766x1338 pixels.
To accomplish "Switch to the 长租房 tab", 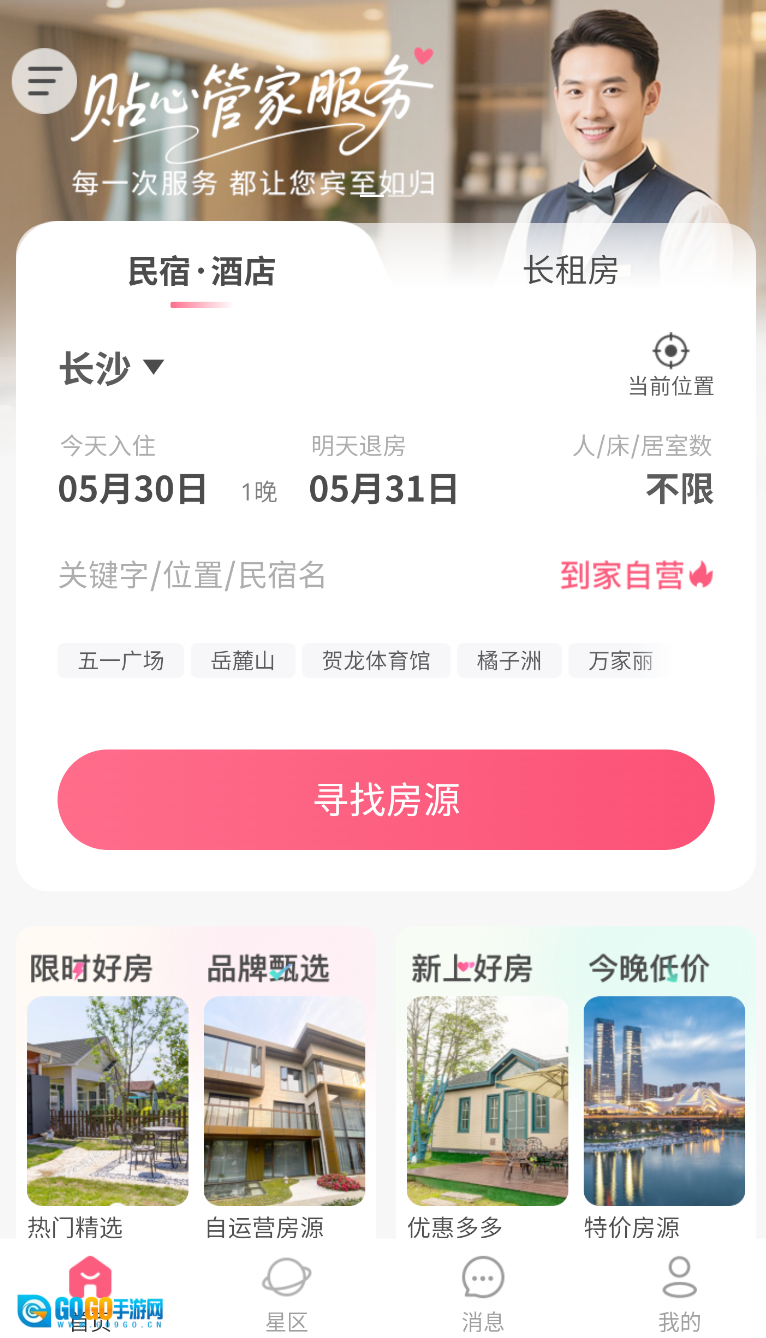I will click(x=571, y=271).
